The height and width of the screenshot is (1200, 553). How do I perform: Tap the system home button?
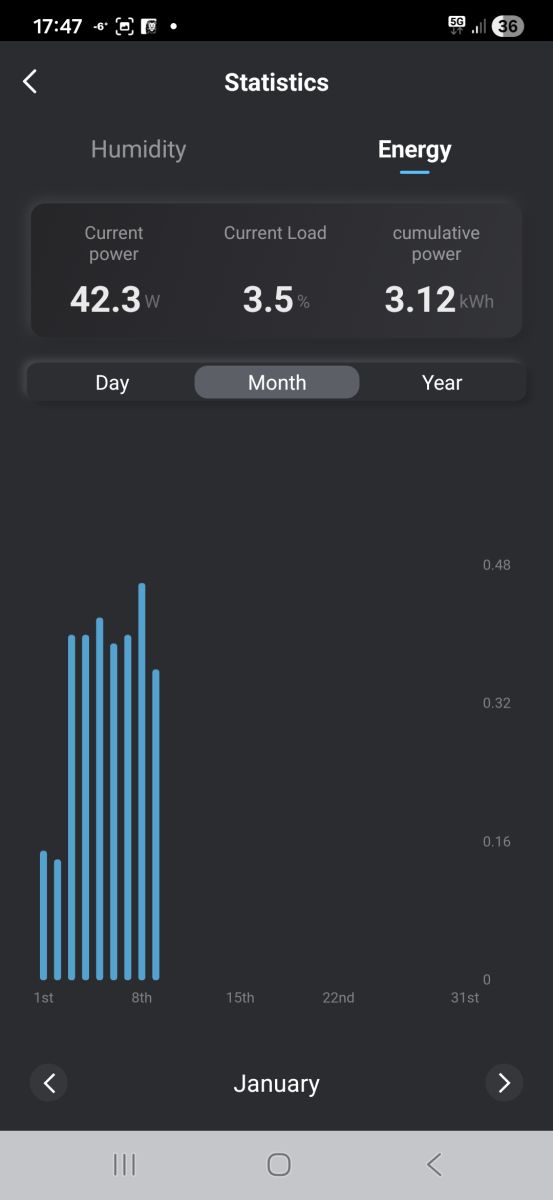coord(279,1164)
